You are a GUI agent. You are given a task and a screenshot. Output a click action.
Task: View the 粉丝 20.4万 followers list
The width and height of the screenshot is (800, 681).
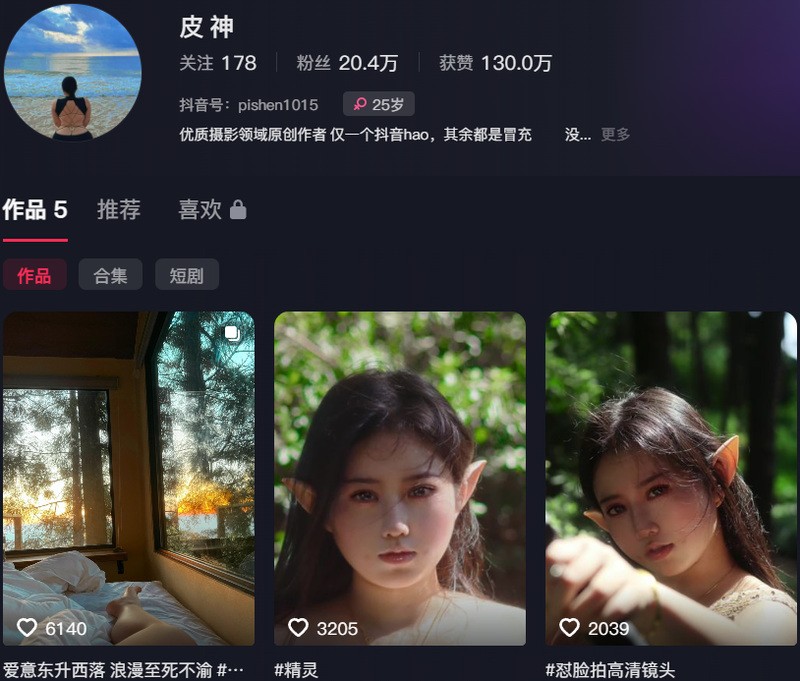click(x=347, y=63)
